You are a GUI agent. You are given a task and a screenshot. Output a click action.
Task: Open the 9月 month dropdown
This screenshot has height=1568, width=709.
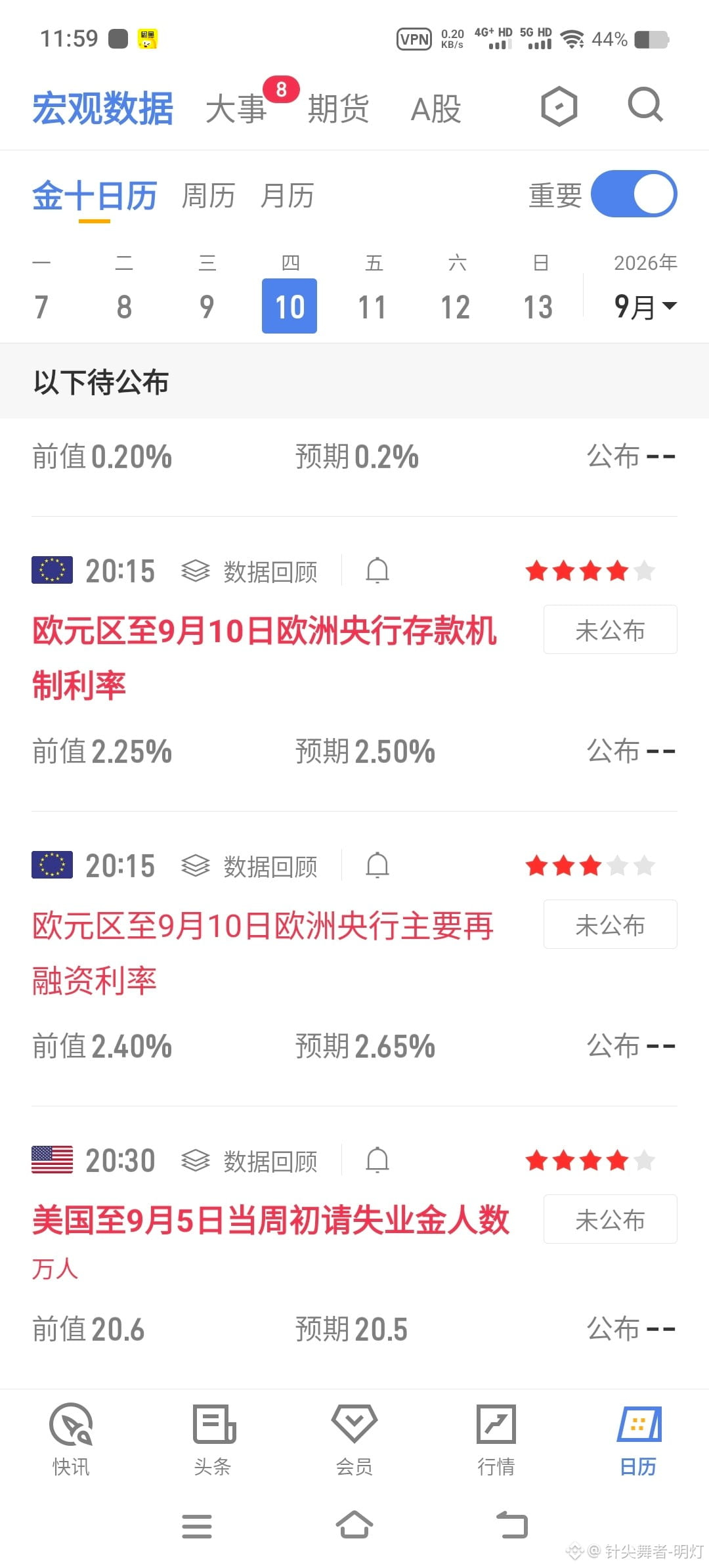645,307
